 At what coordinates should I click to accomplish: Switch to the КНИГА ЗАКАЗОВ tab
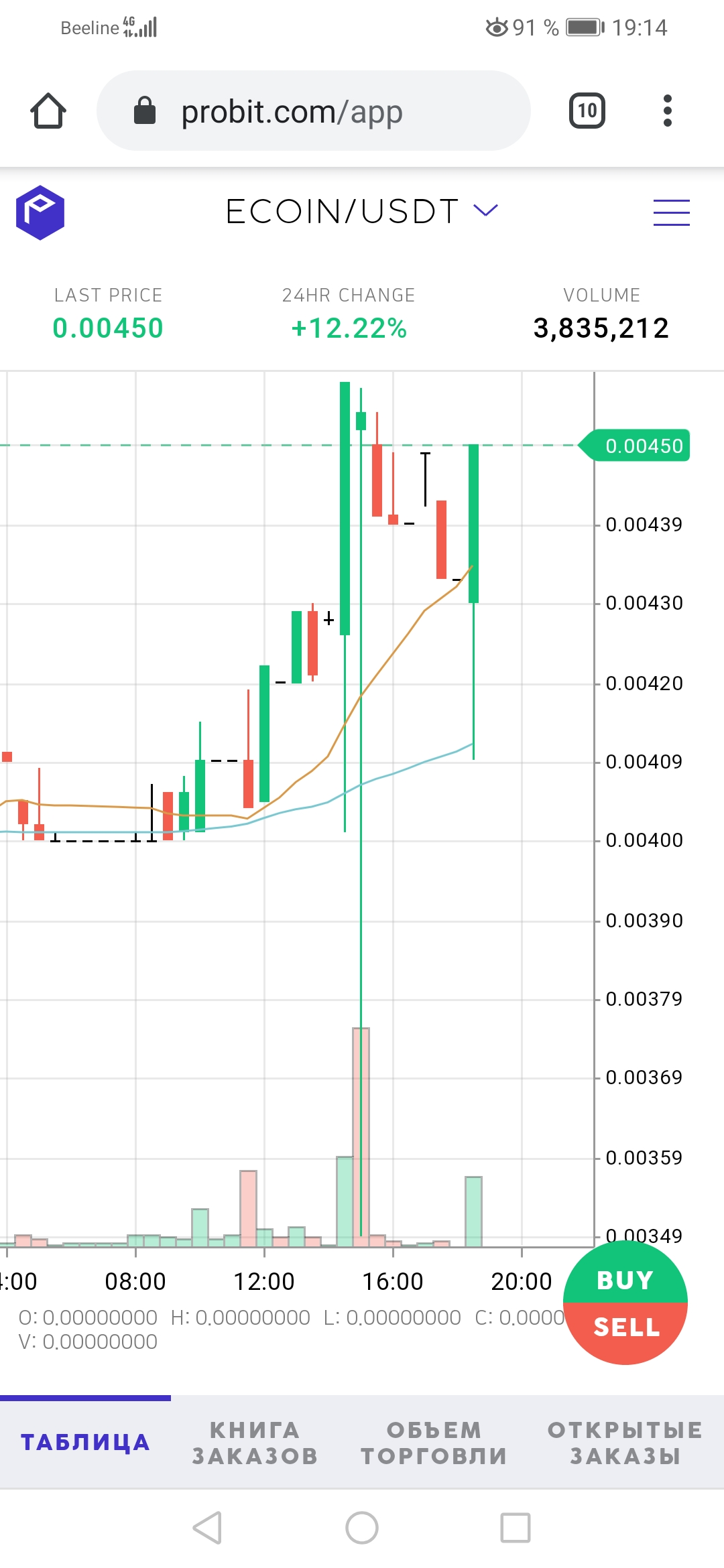(255, 1443)
